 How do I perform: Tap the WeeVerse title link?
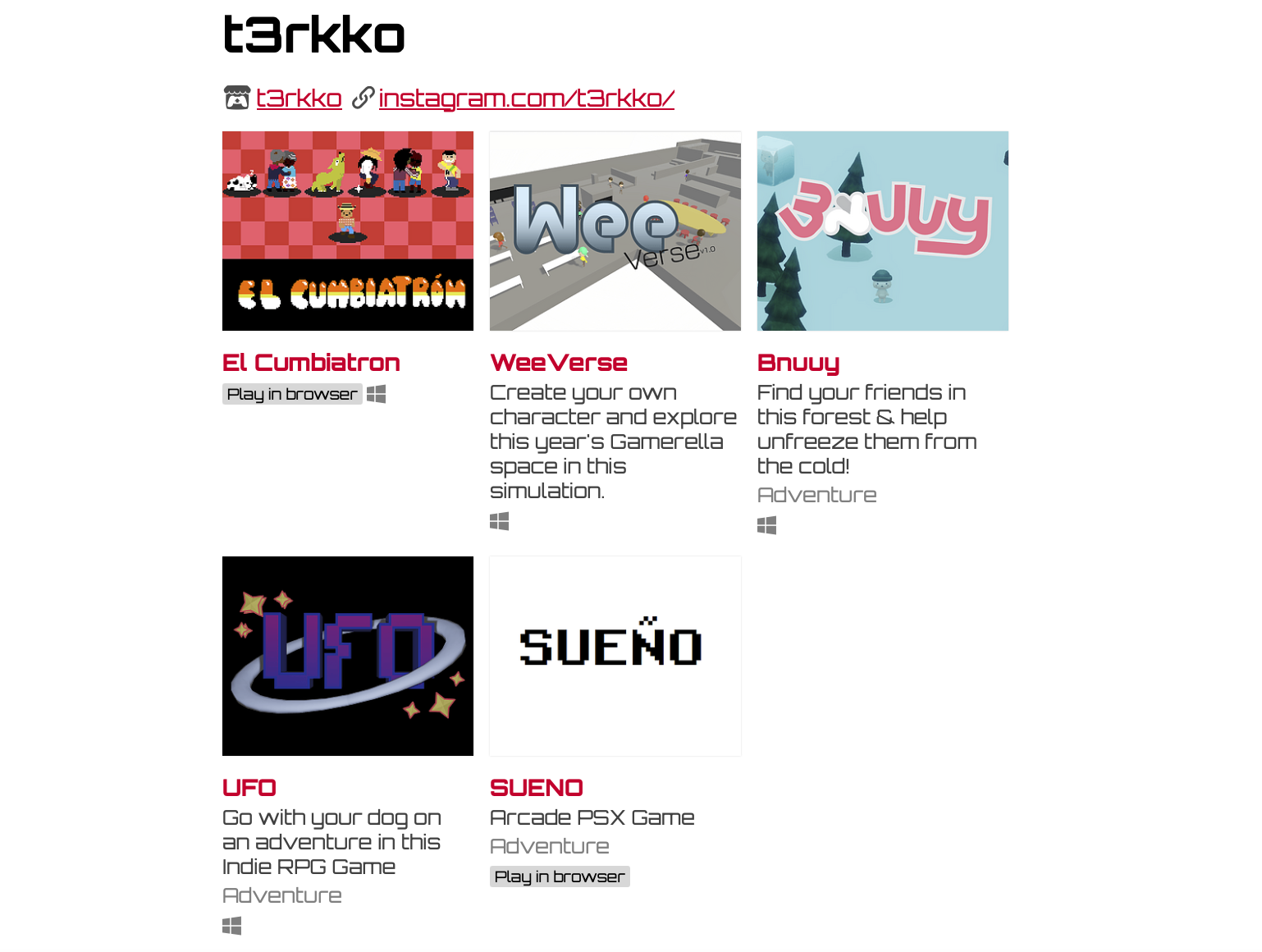(x=558, y=363)
